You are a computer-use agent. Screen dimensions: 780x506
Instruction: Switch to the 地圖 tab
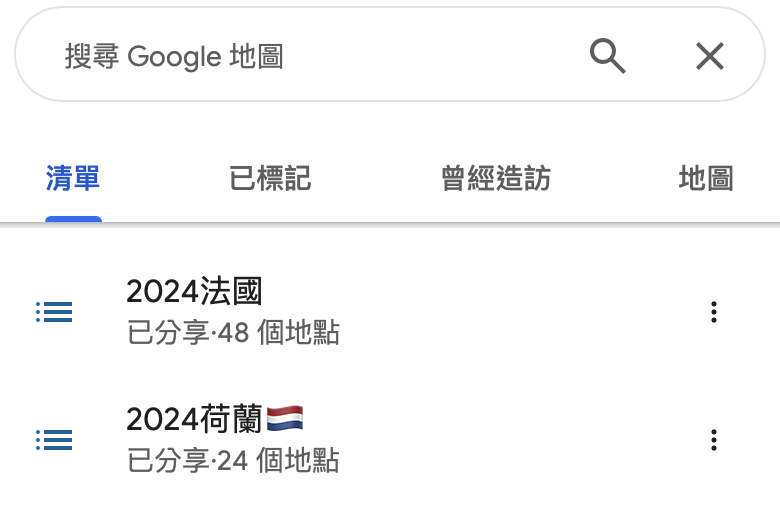pyautogui.click(x=706, y=179)
